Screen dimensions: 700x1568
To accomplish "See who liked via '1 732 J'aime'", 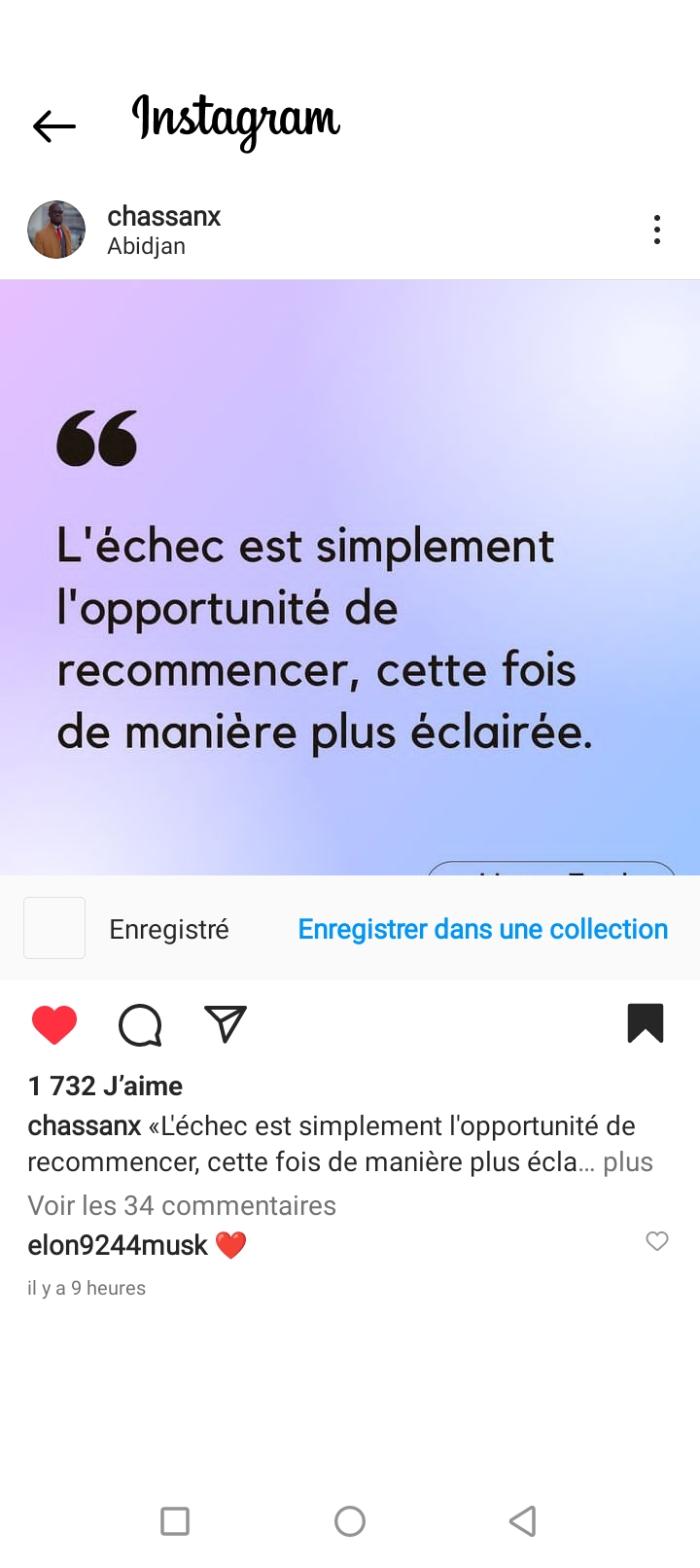I will (x=105, y=1086).
